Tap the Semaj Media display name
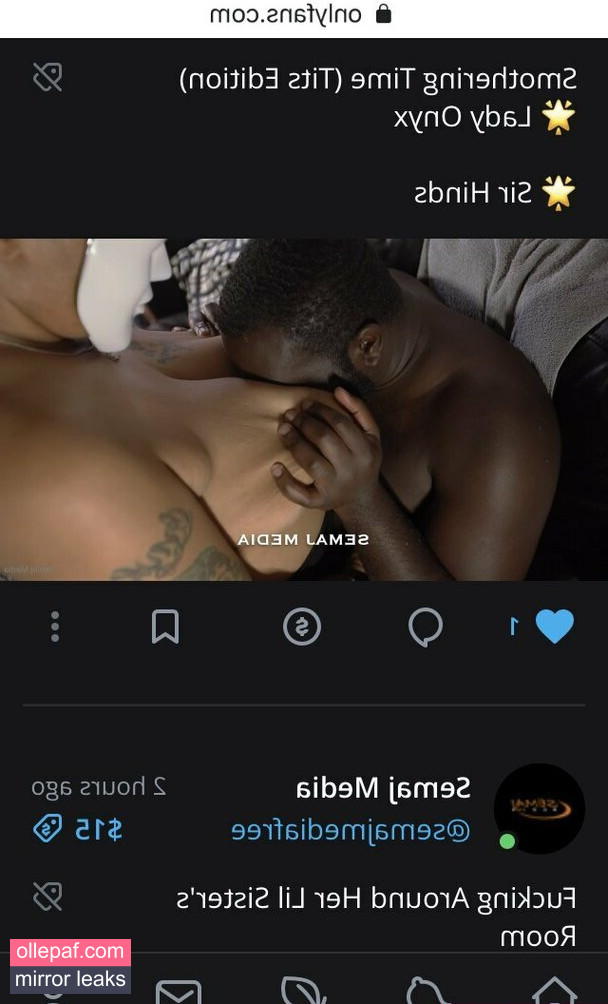This screenshot has height=1004, width=608. (x=383, y=787)
